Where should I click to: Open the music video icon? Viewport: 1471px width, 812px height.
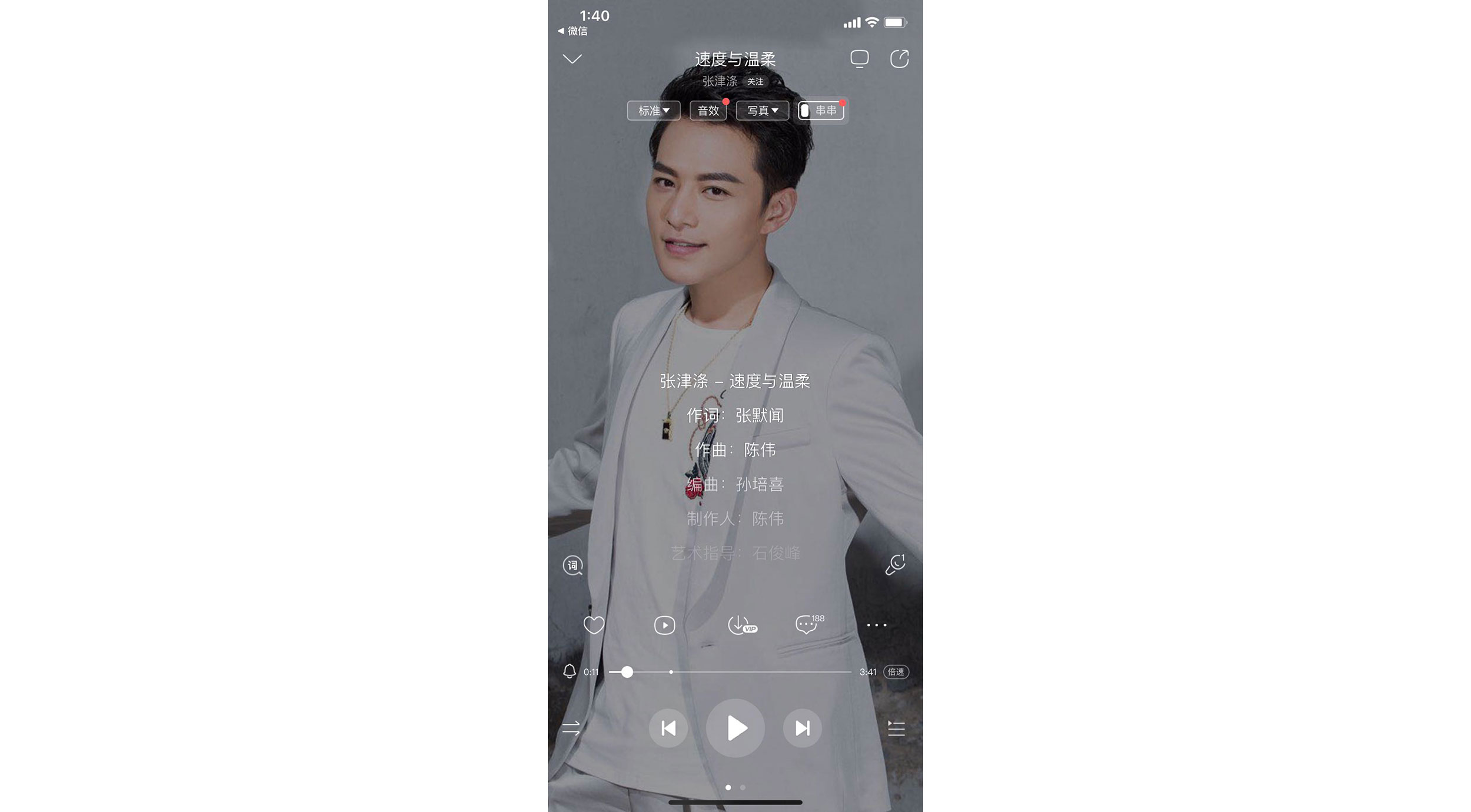click(664, 625)
